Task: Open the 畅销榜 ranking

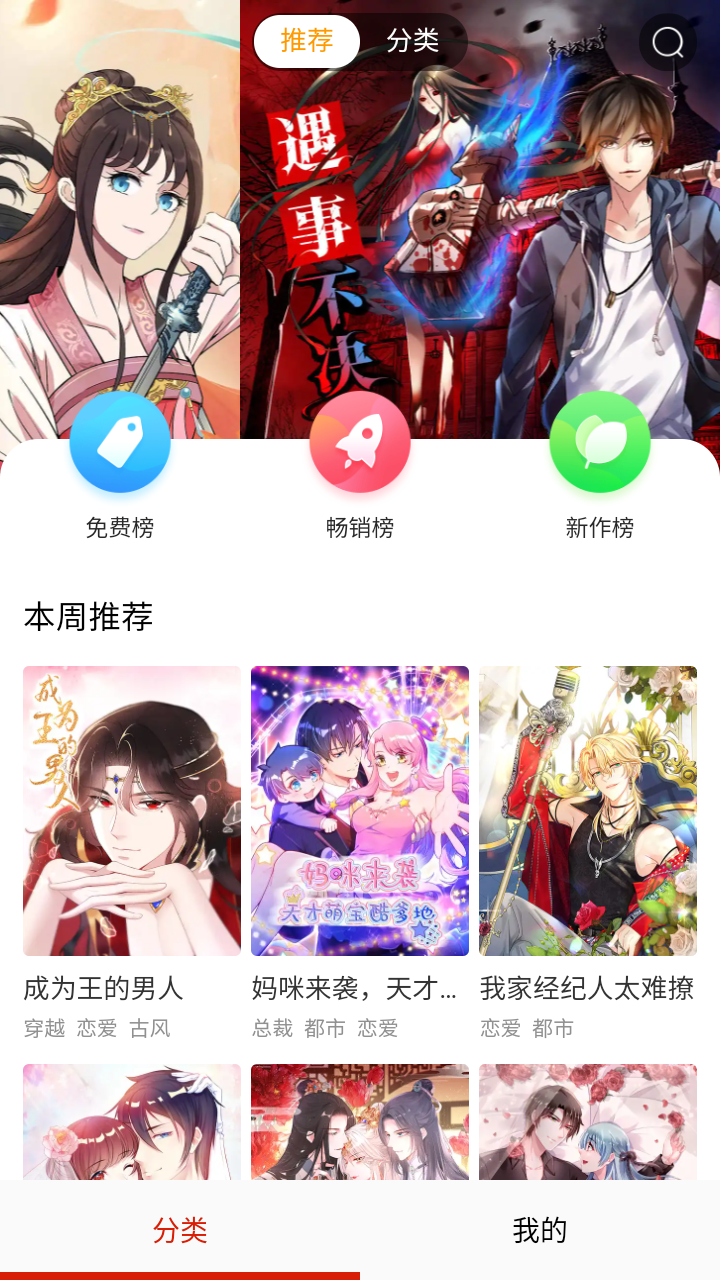Action: coord(360,466)
